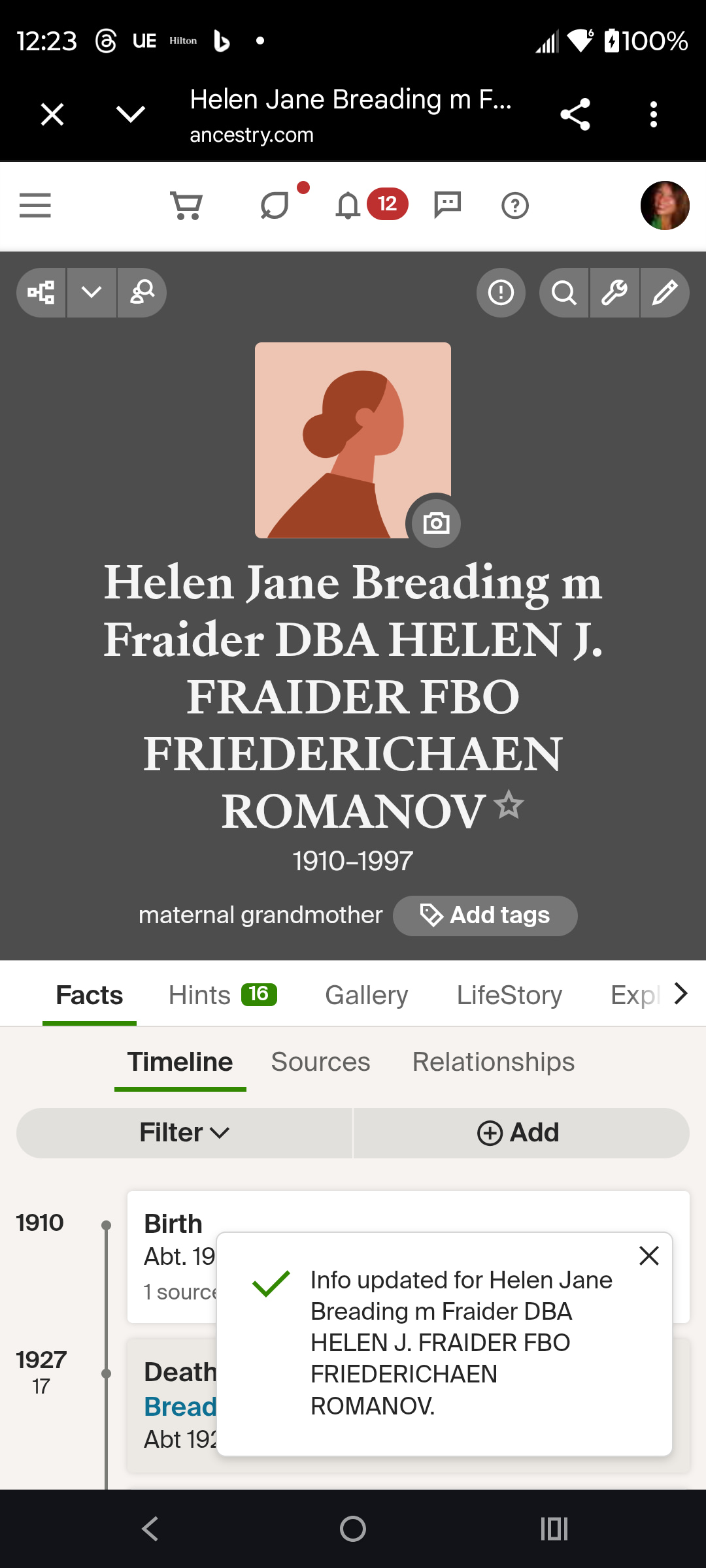Image resolution: width=706 pixels, height=1568 pixels.
Task: Add a profile photo via camera icon
Action: (436, 523)
